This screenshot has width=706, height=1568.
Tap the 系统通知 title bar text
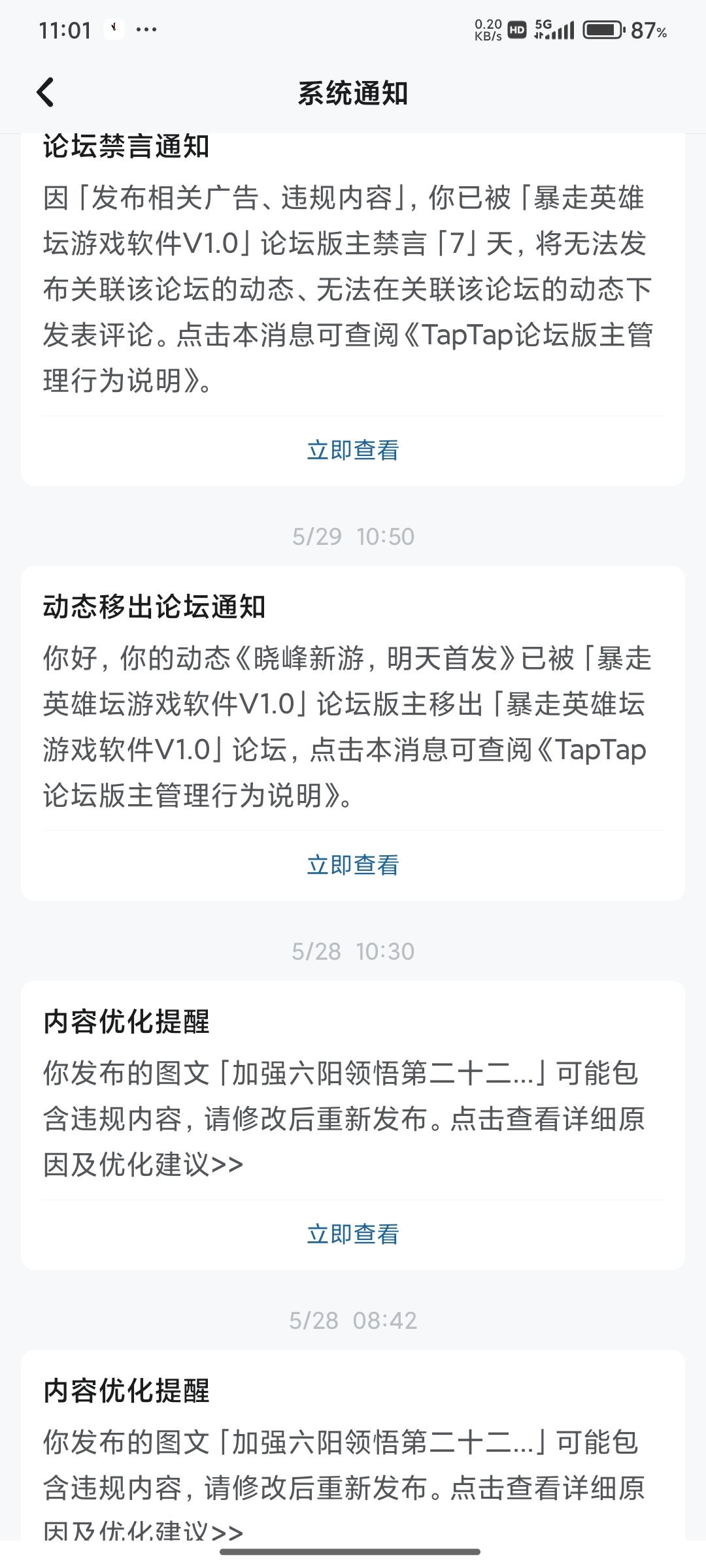353,93
